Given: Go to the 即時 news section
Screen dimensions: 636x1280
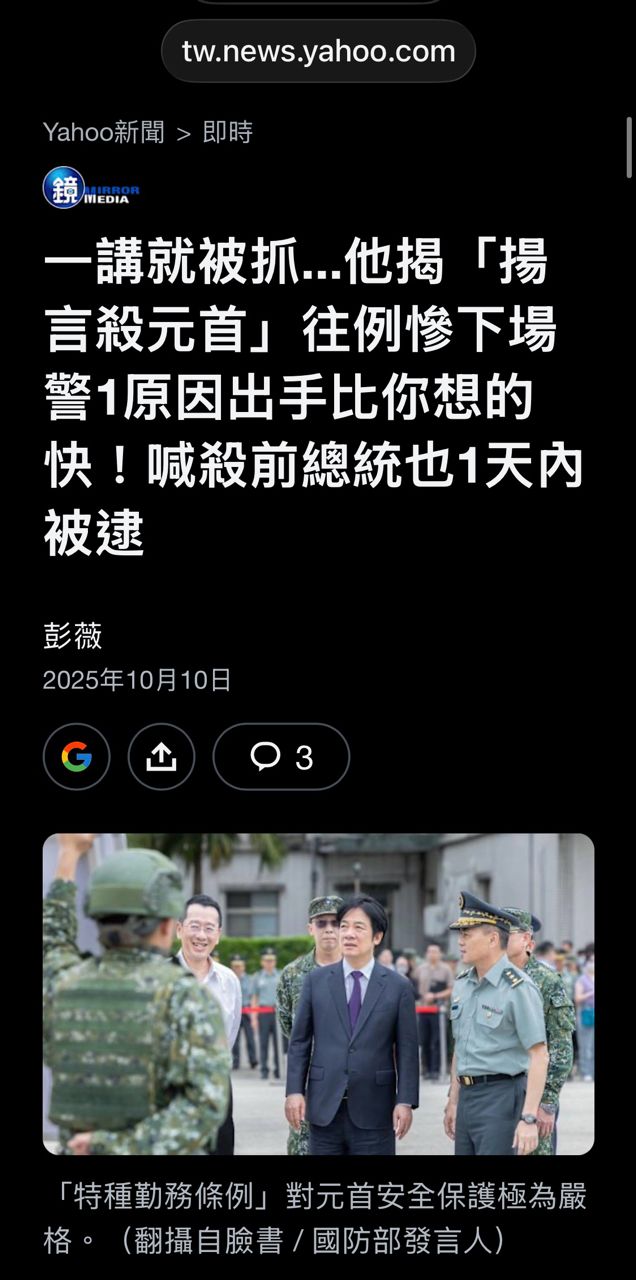Looking at the screenshot, I should click(228, 132).
